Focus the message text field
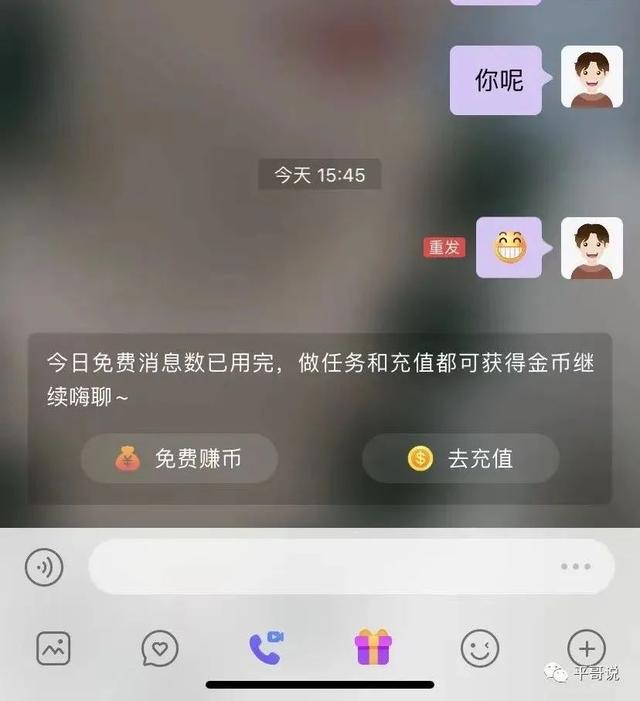Viewport: 640px width, 701px height. pyautogui.click(x=320, y=567)
